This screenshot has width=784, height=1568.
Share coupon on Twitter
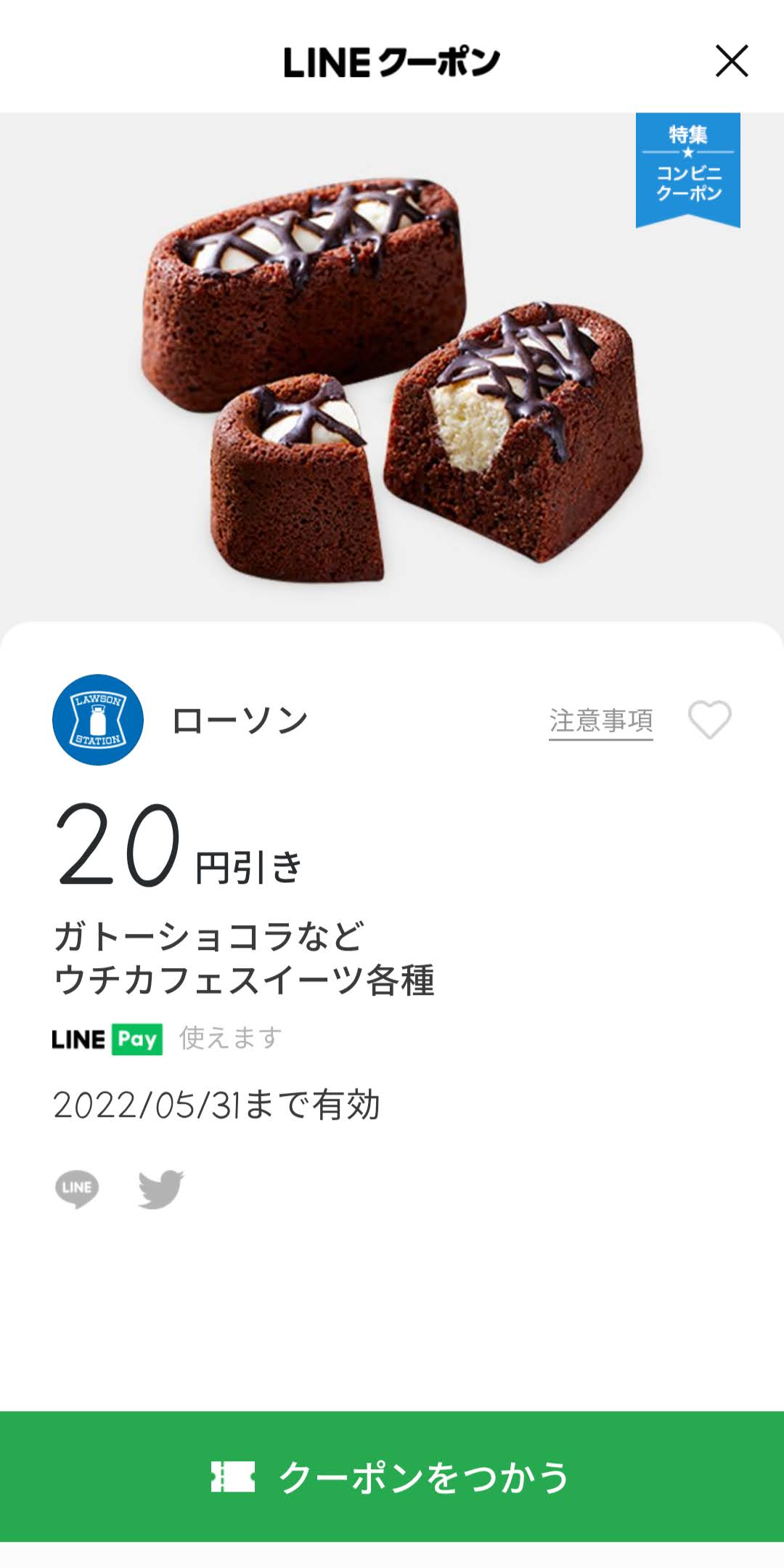161,1189
